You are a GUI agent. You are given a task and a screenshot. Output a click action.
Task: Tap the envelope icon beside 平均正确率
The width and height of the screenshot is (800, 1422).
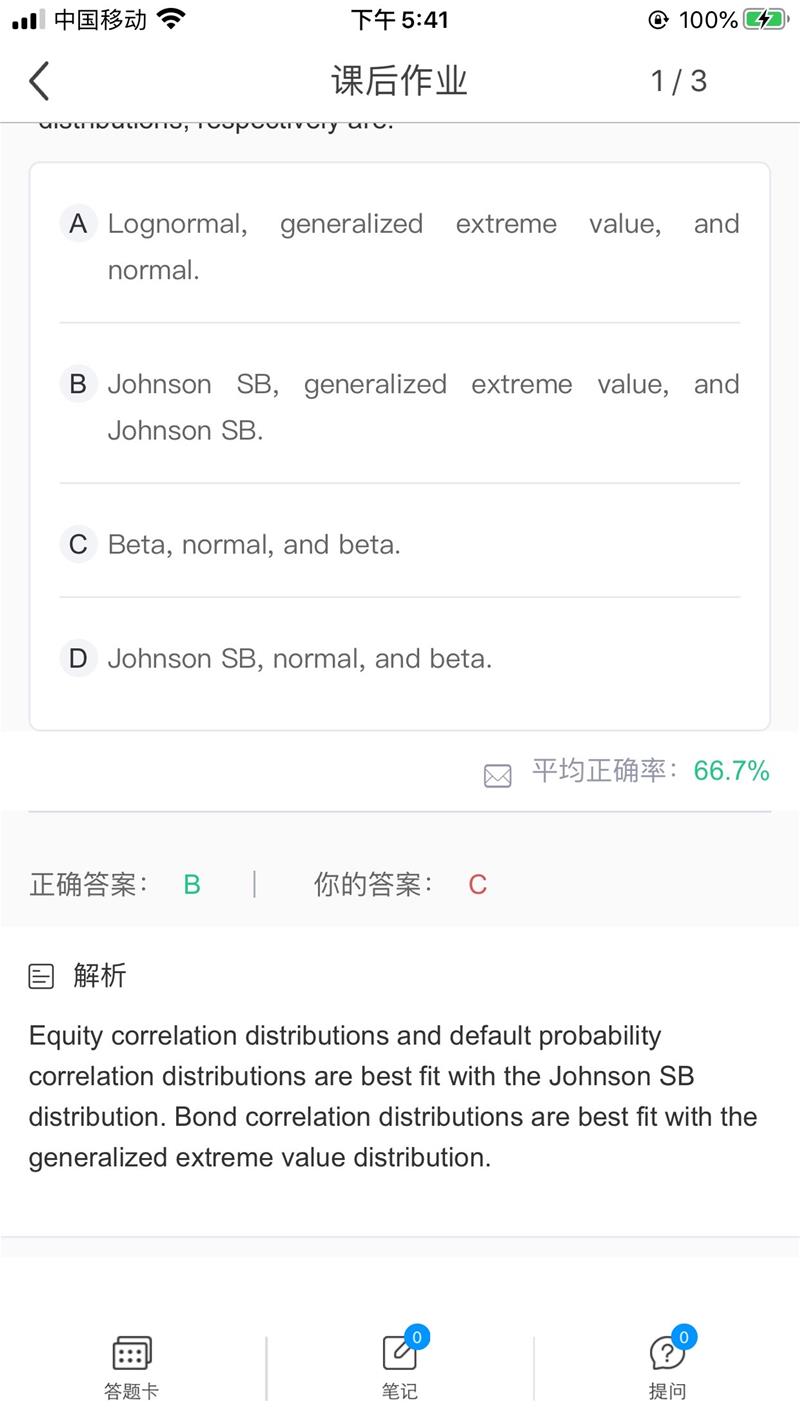(x=498, y=776)
